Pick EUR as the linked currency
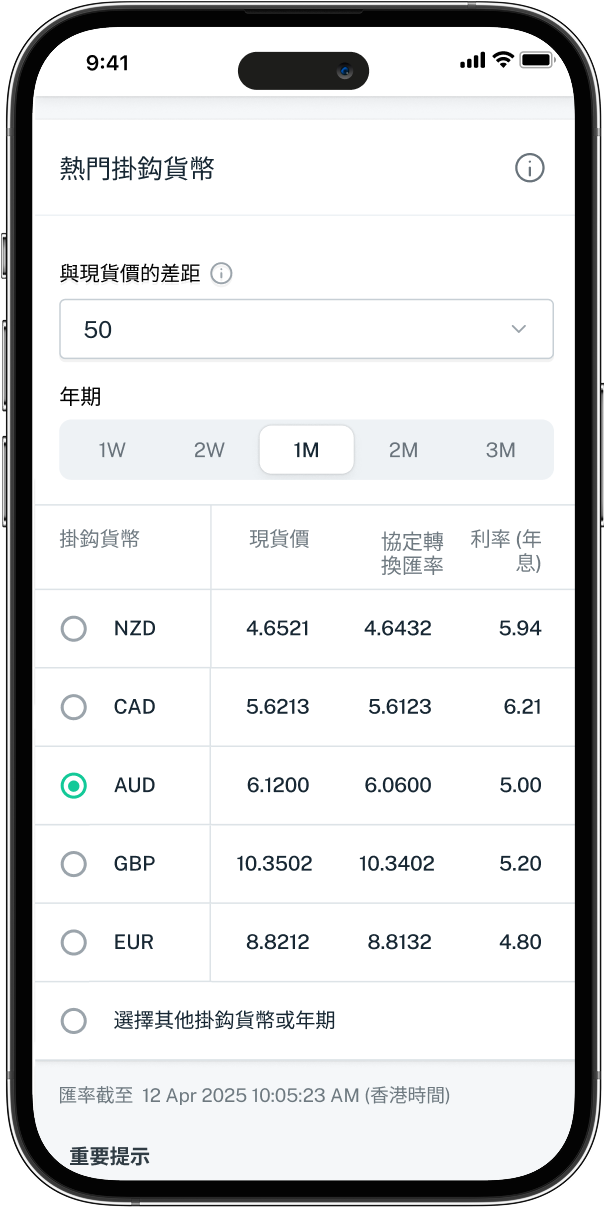The image size is (604, 1208). 74,942
